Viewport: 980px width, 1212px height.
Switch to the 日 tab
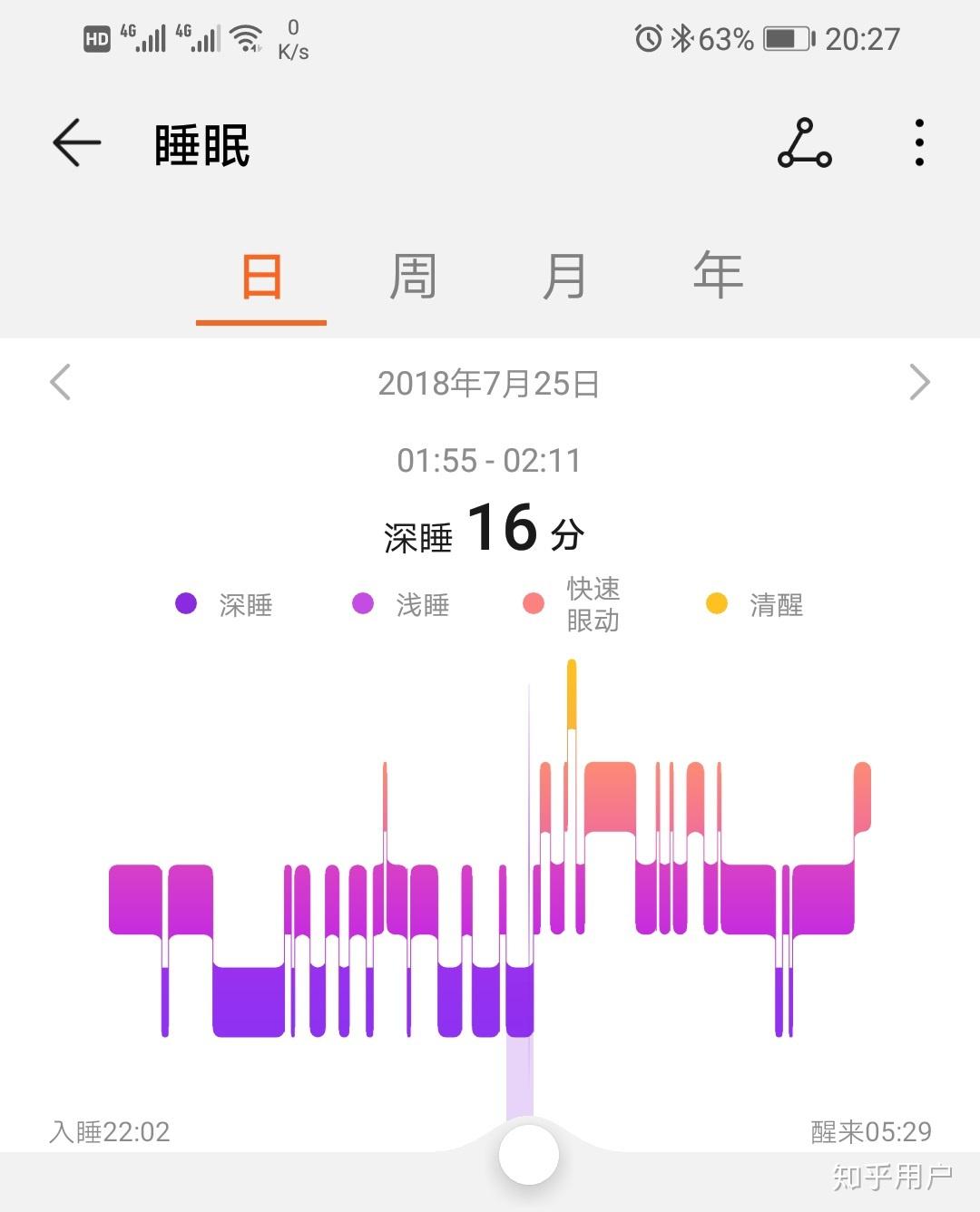(261, 276)
